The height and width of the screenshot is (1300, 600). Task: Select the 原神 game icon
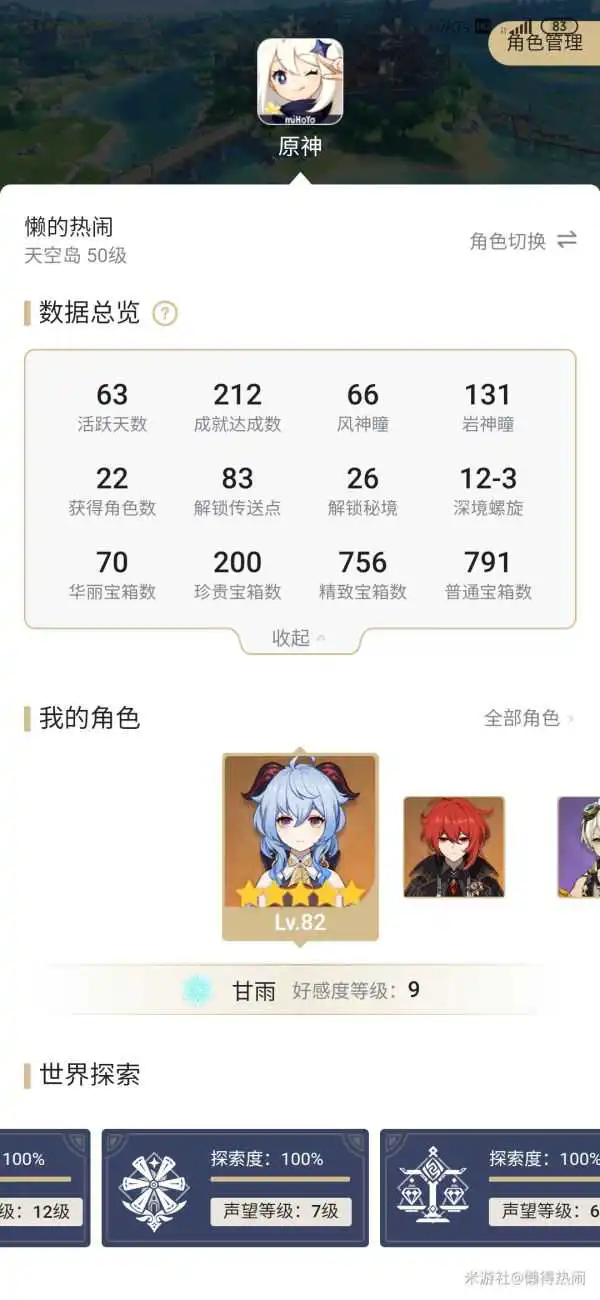300,82
